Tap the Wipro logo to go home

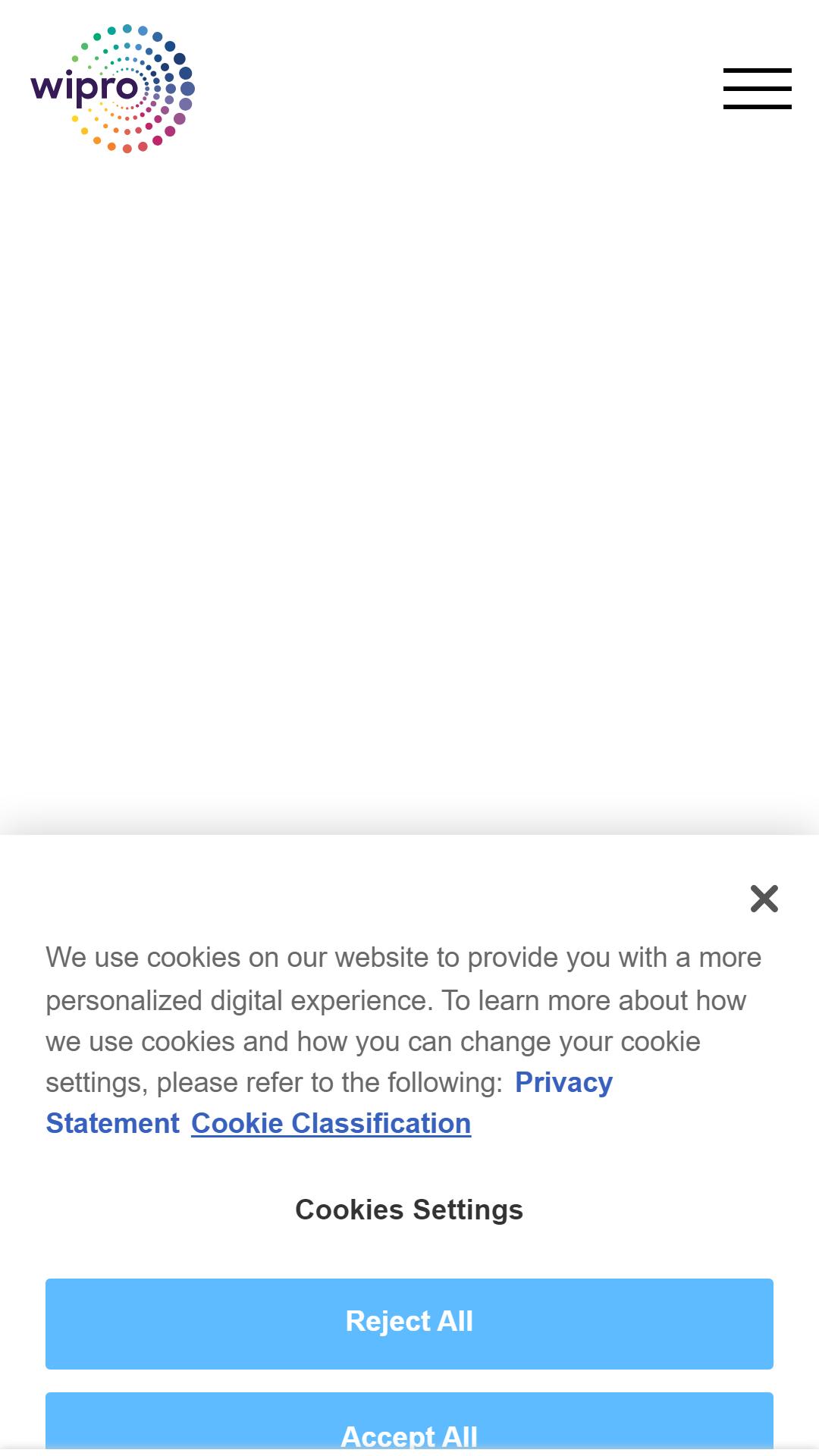pyautogui.click(x=113, y=89)
